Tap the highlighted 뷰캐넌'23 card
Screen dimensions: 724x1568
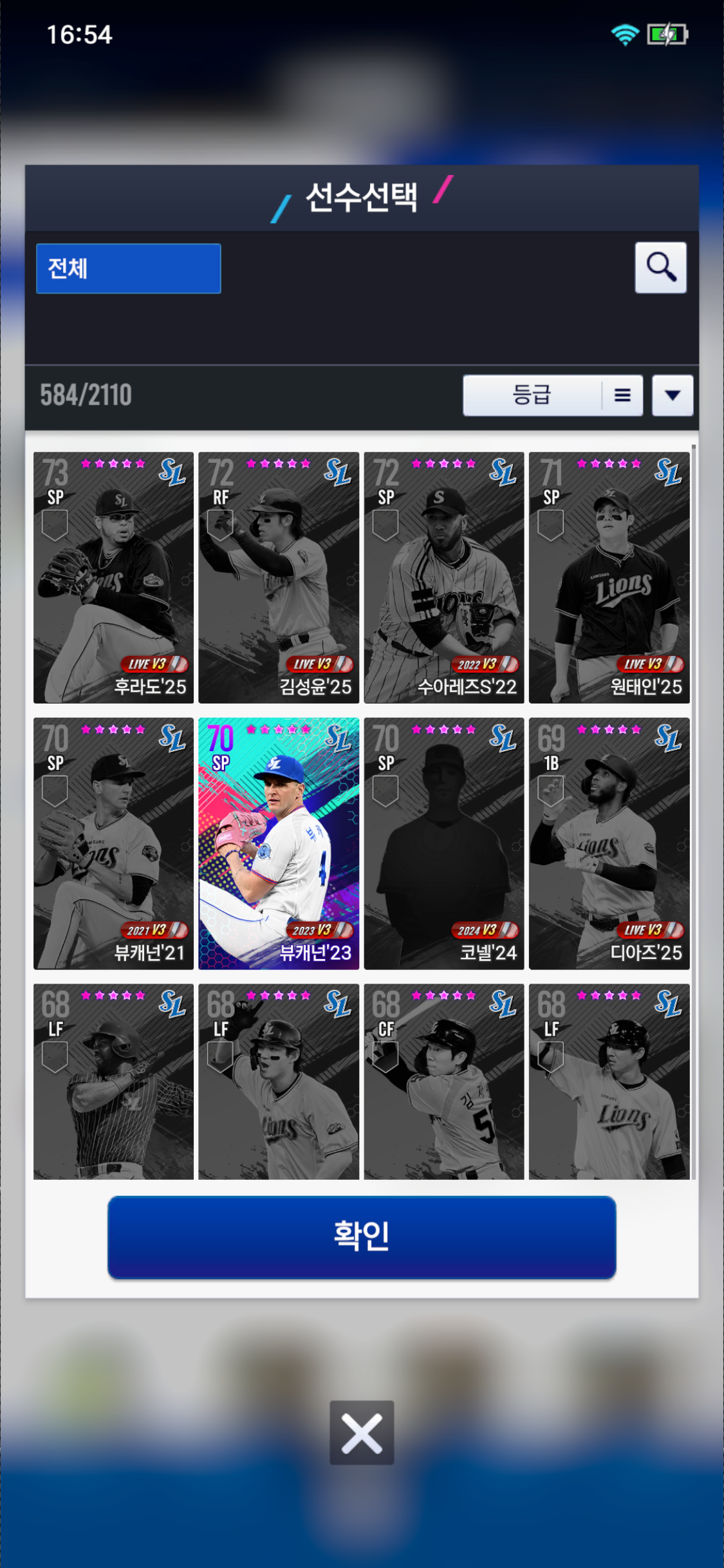click(x=279, y=843)
